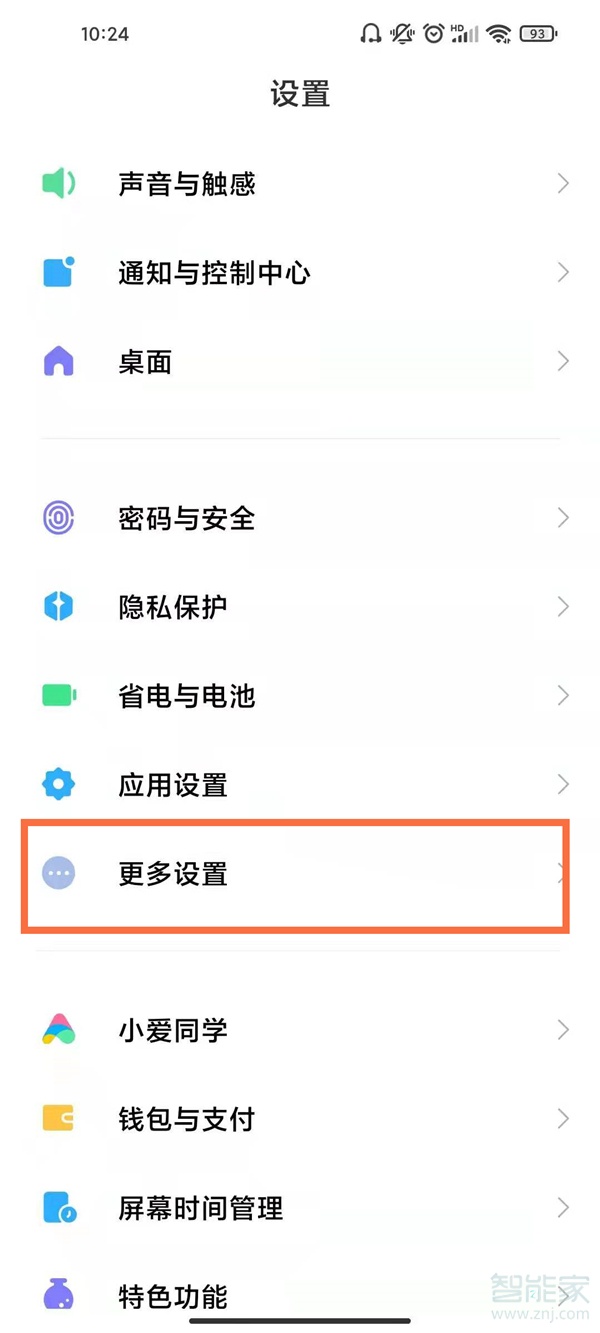Viewport: 600px width, 1333px height.
Task: Go to 桌面 settings
Action: 300,362
